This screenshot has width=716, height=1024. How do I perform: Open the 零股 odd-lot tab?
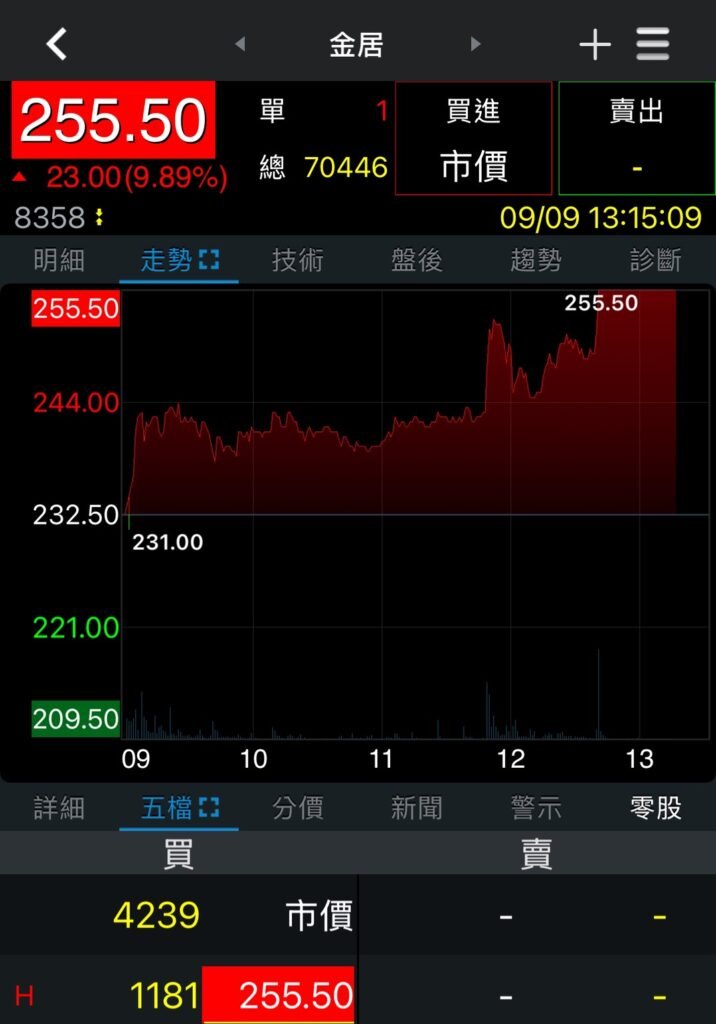point(655,808)
